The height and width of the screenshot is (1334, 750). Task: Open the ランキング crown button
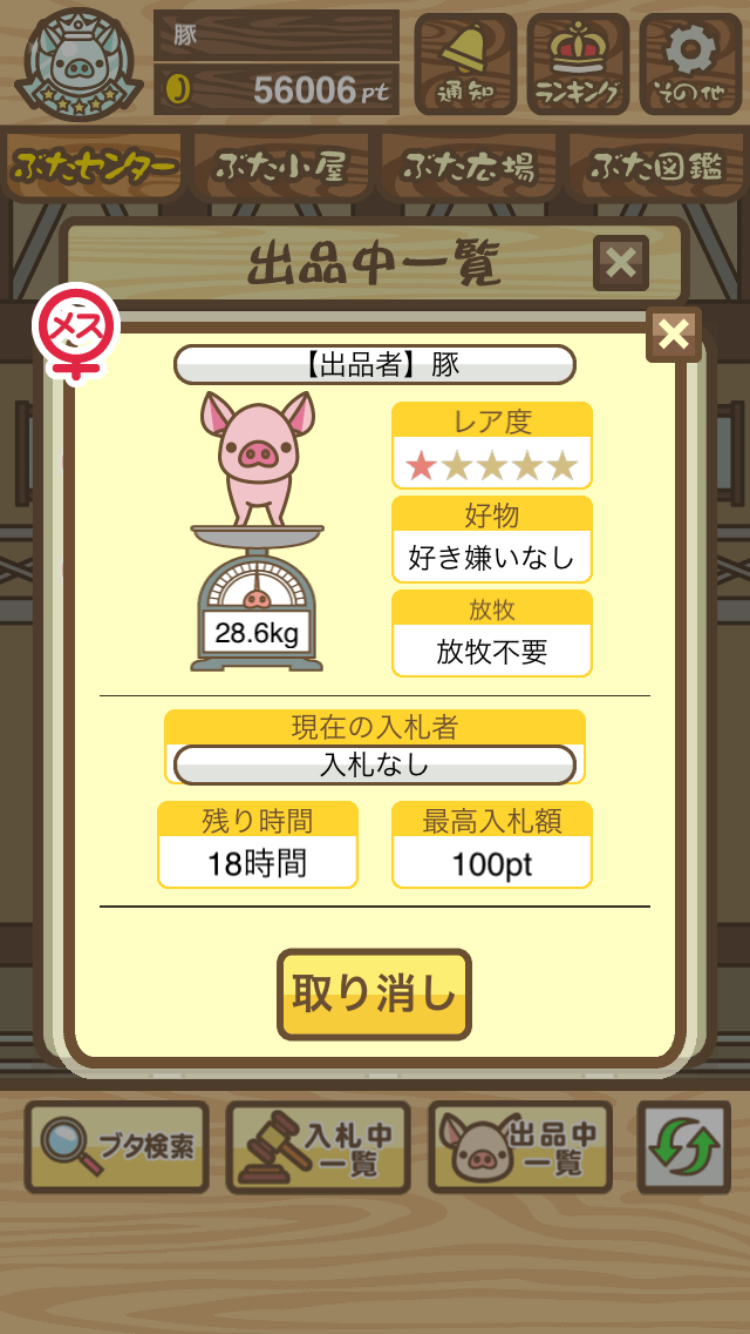pos(577,63)
